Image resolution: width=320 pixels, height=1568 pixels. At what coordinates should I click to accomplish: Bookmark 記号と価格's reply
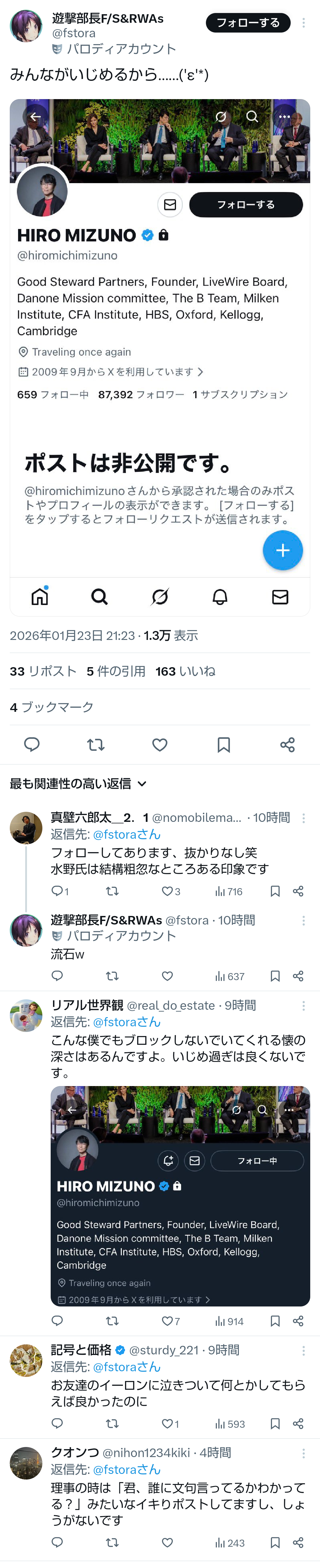coord(275,1424)
